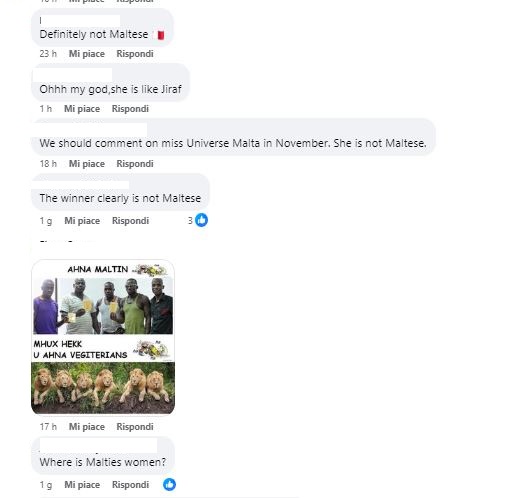Image resolution: width=510 pixels, height=498 pixels.
Task: Like "The winner clearly is not Maltese" comment
Action: pyautogui.click(x=82, y=221)
